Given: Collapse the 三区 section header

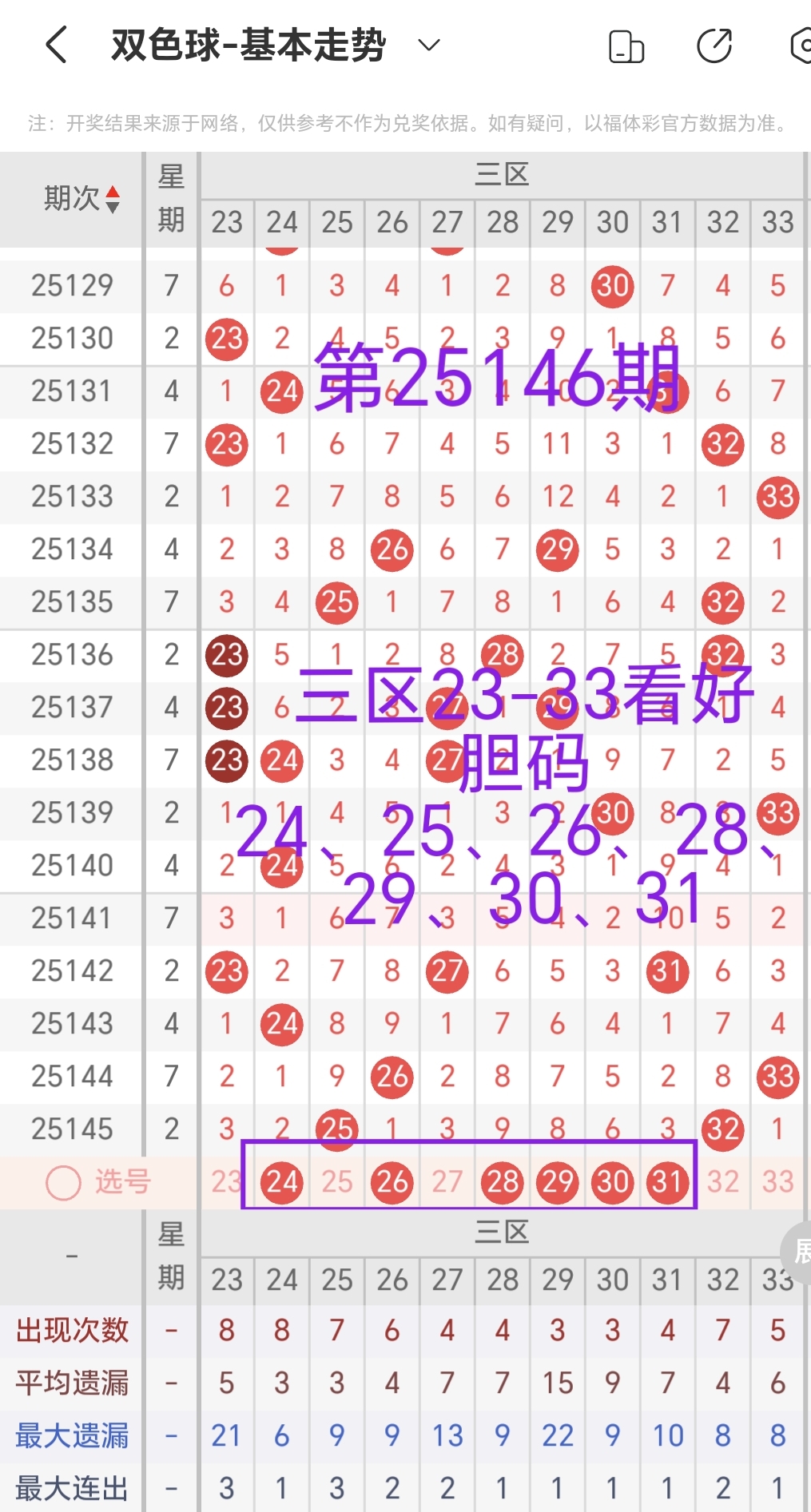Looking at the screenshot, I should [502, 173].
